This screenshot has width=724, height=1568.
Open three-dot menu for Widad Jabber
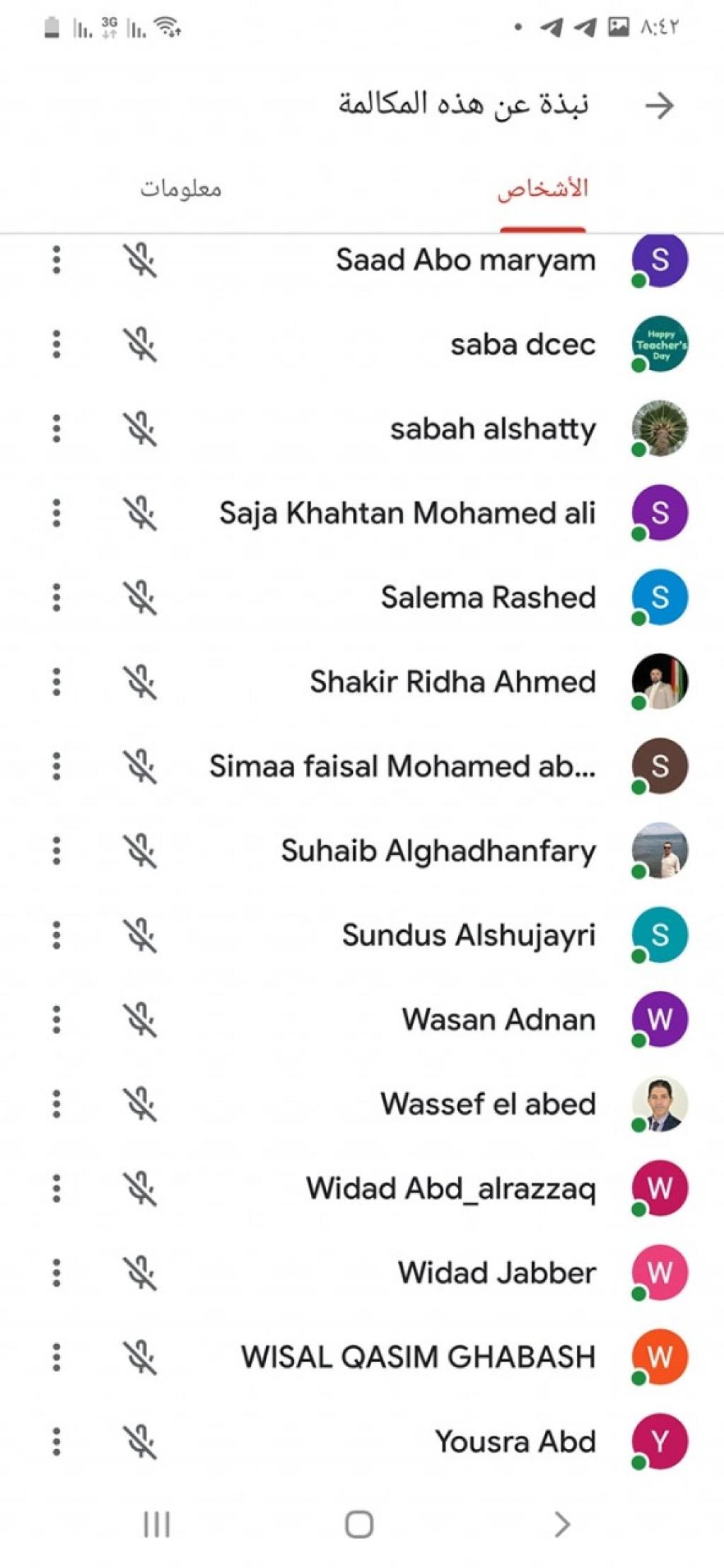coord(57,1273)
